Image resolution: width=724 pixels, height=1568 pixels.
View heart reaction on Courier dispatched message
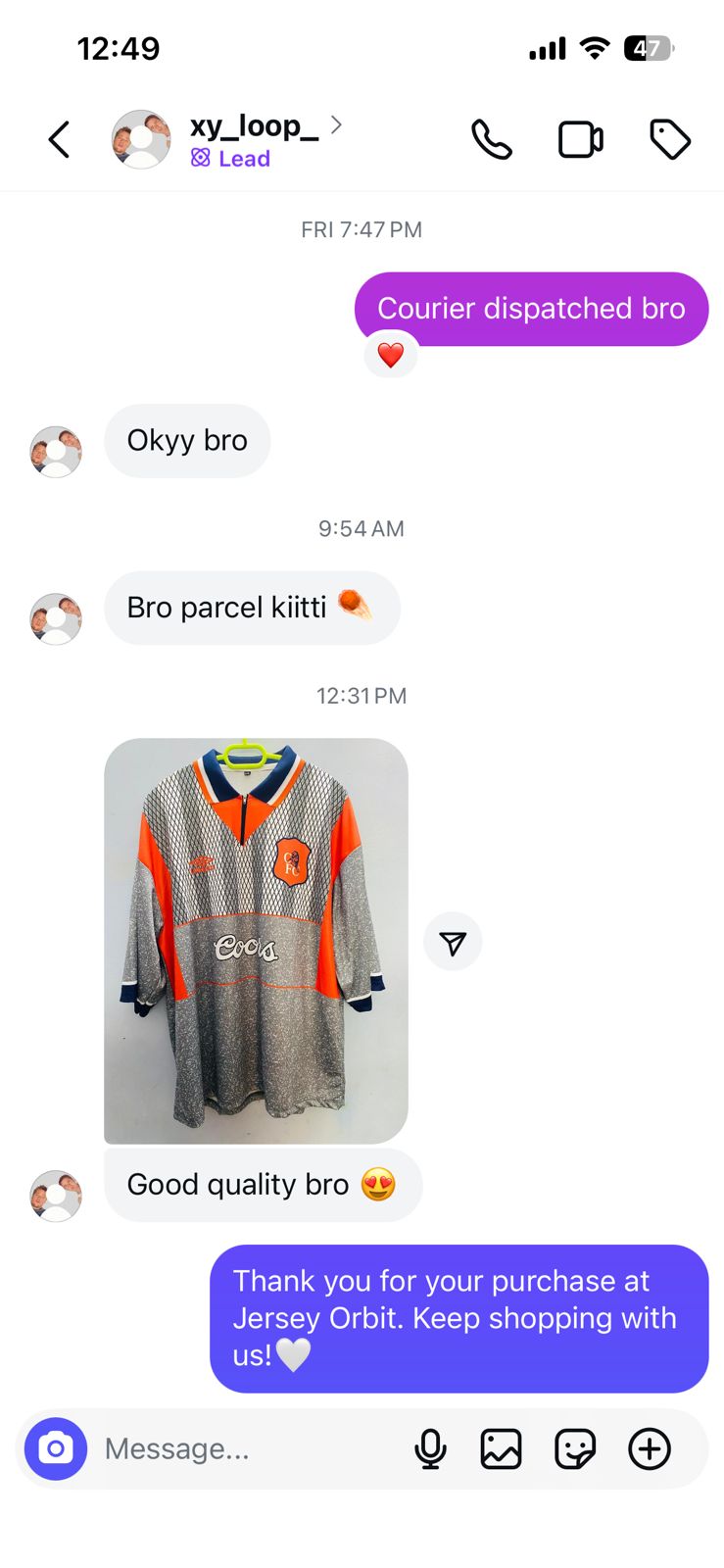click(391, 355)
